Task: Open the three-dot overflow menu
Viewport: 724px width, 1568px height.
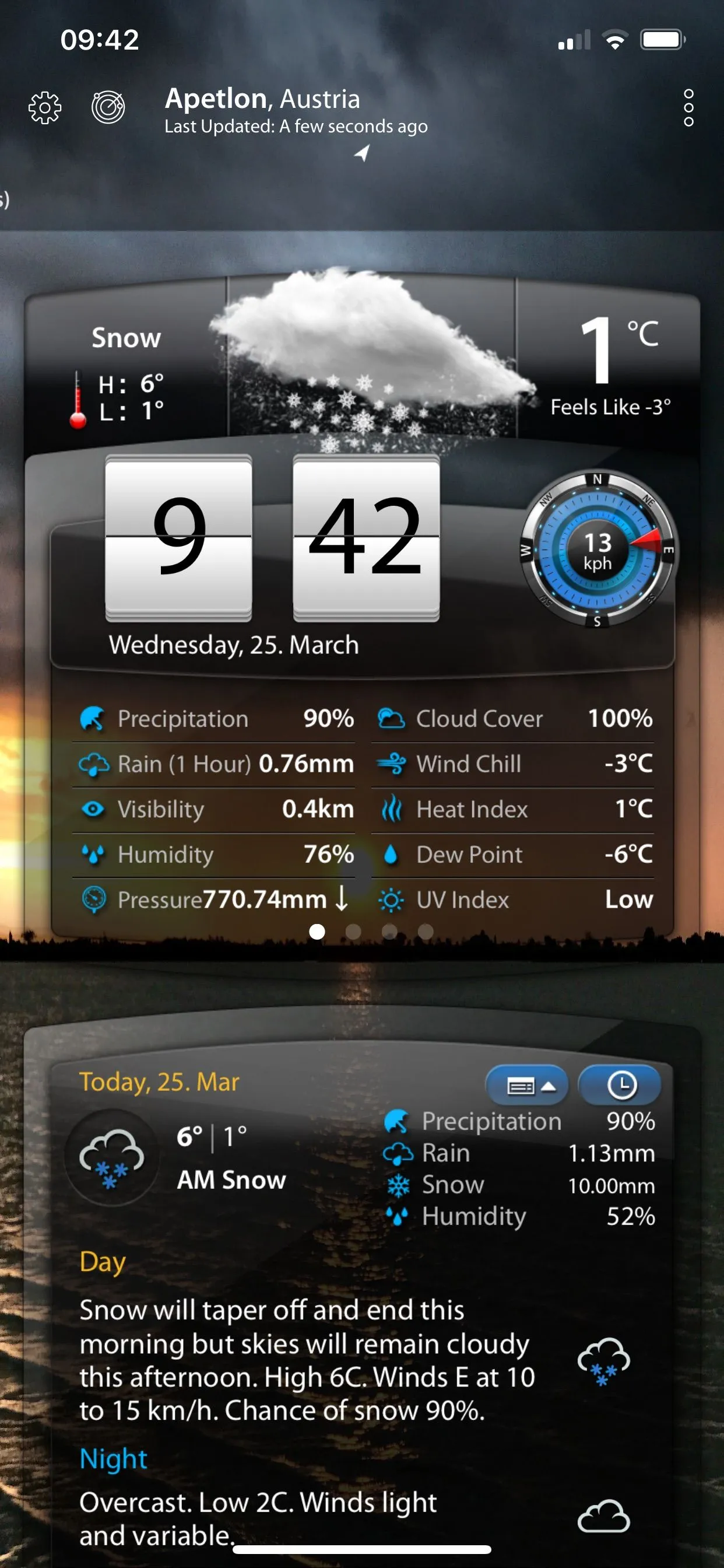Action: pos(688,108)
